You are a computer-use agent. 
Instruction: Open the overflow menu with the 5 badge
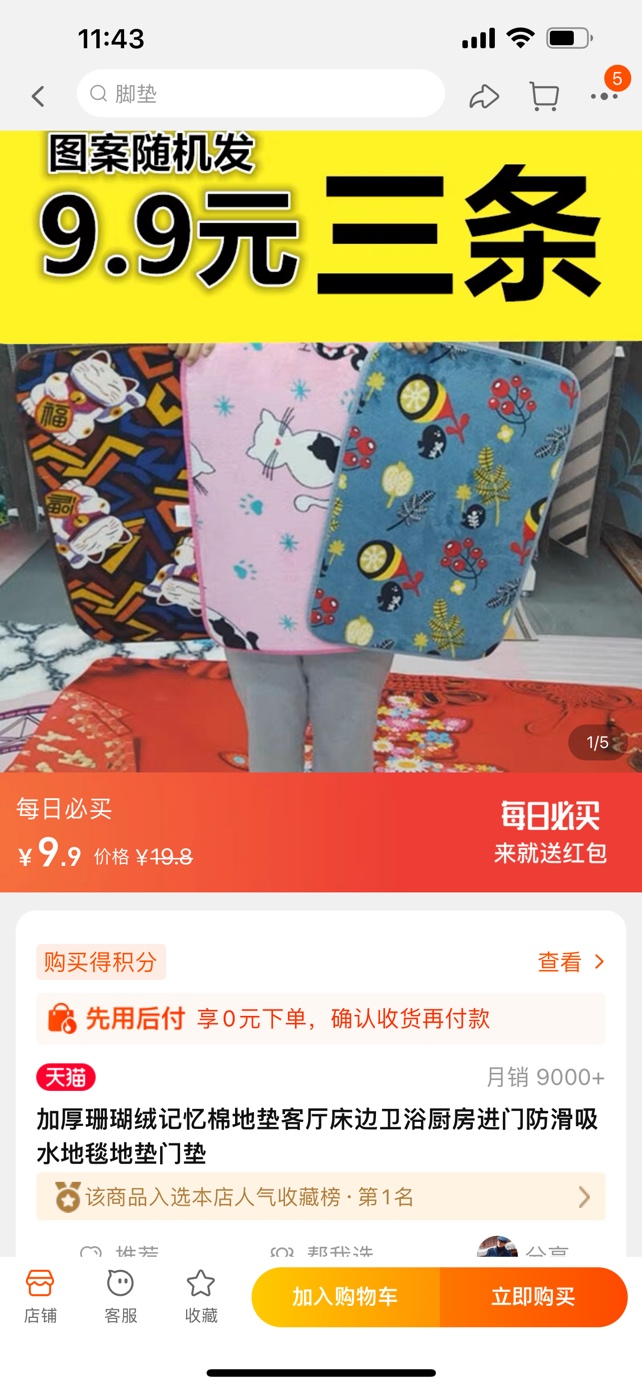tap(605, 95)
